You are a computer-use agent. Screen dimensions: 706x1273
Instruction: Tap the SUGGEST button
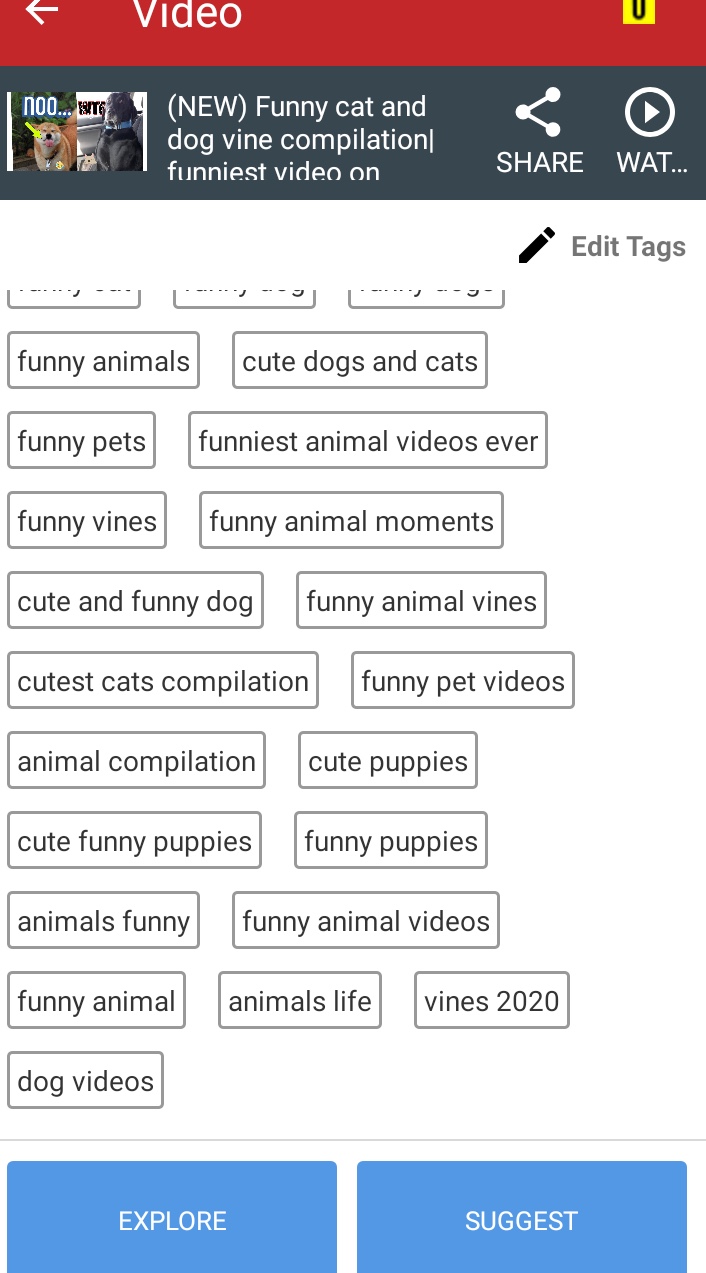(x=521, y=1219)
